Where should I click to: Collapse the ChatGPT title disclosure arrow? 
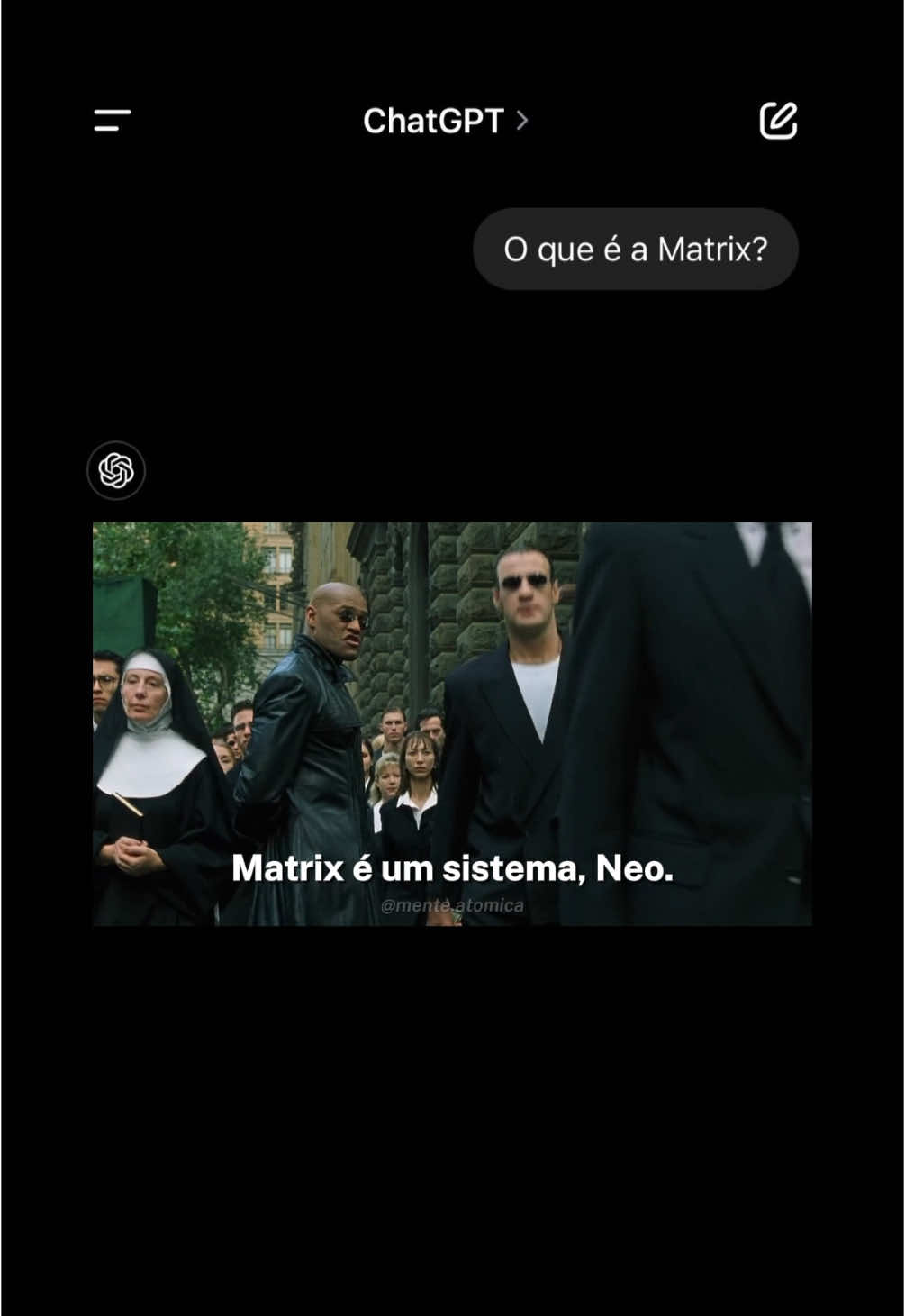pos(523,122)
